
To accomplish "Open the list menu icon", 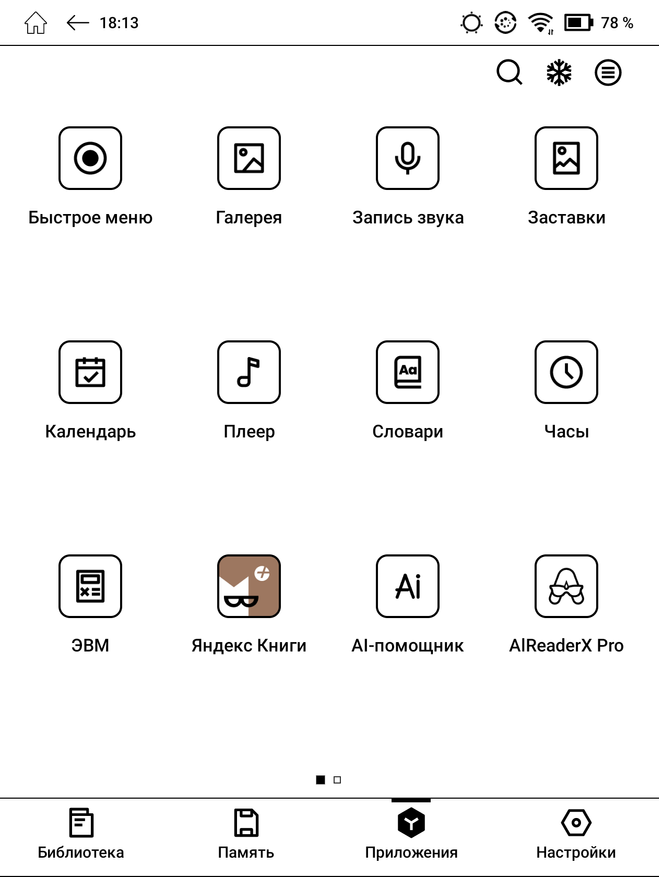I will pyautogui.click(x=608, y=73).
